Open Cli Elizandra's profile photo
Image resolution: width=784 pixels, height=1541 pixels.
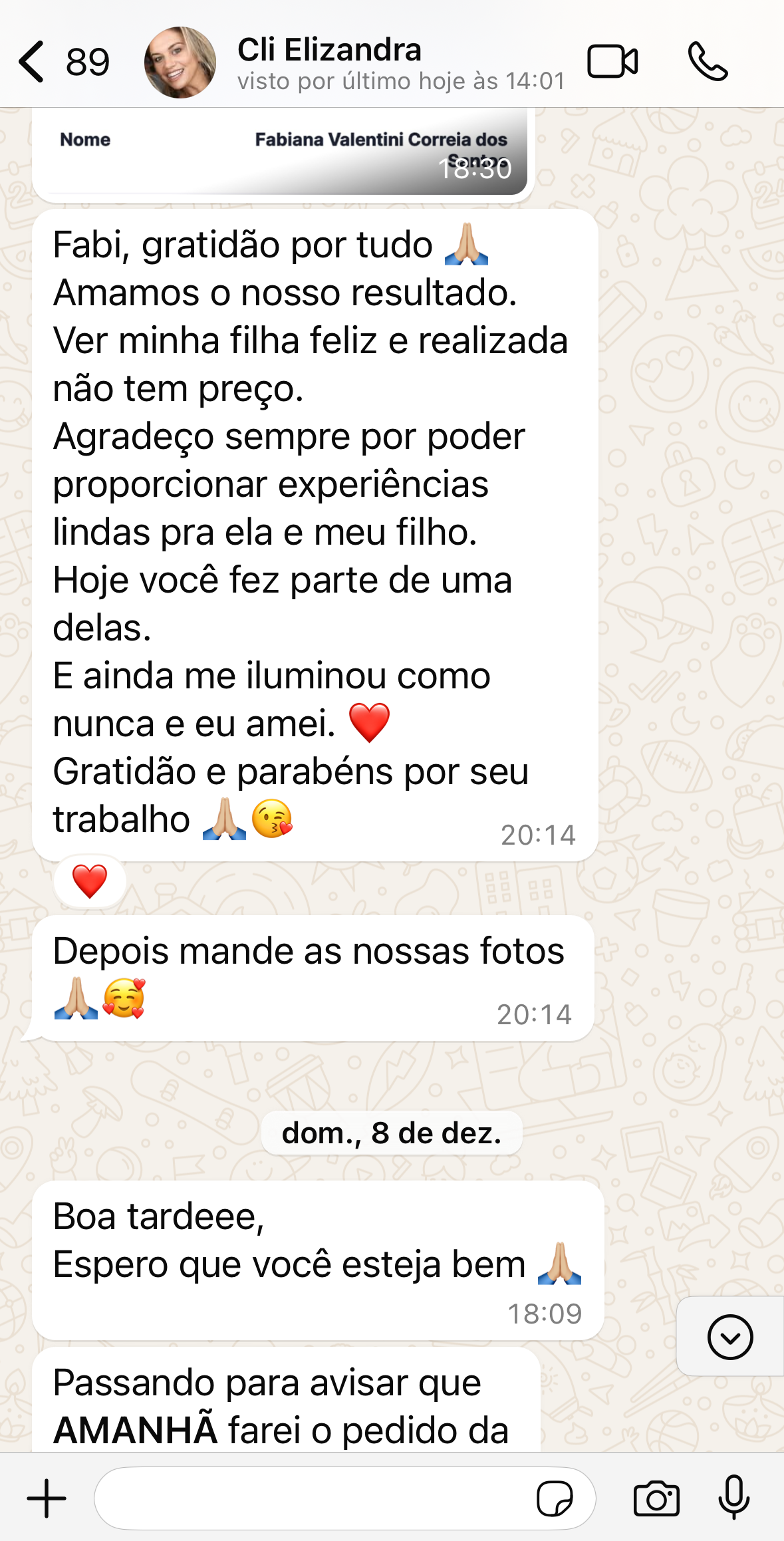[180, 63]
